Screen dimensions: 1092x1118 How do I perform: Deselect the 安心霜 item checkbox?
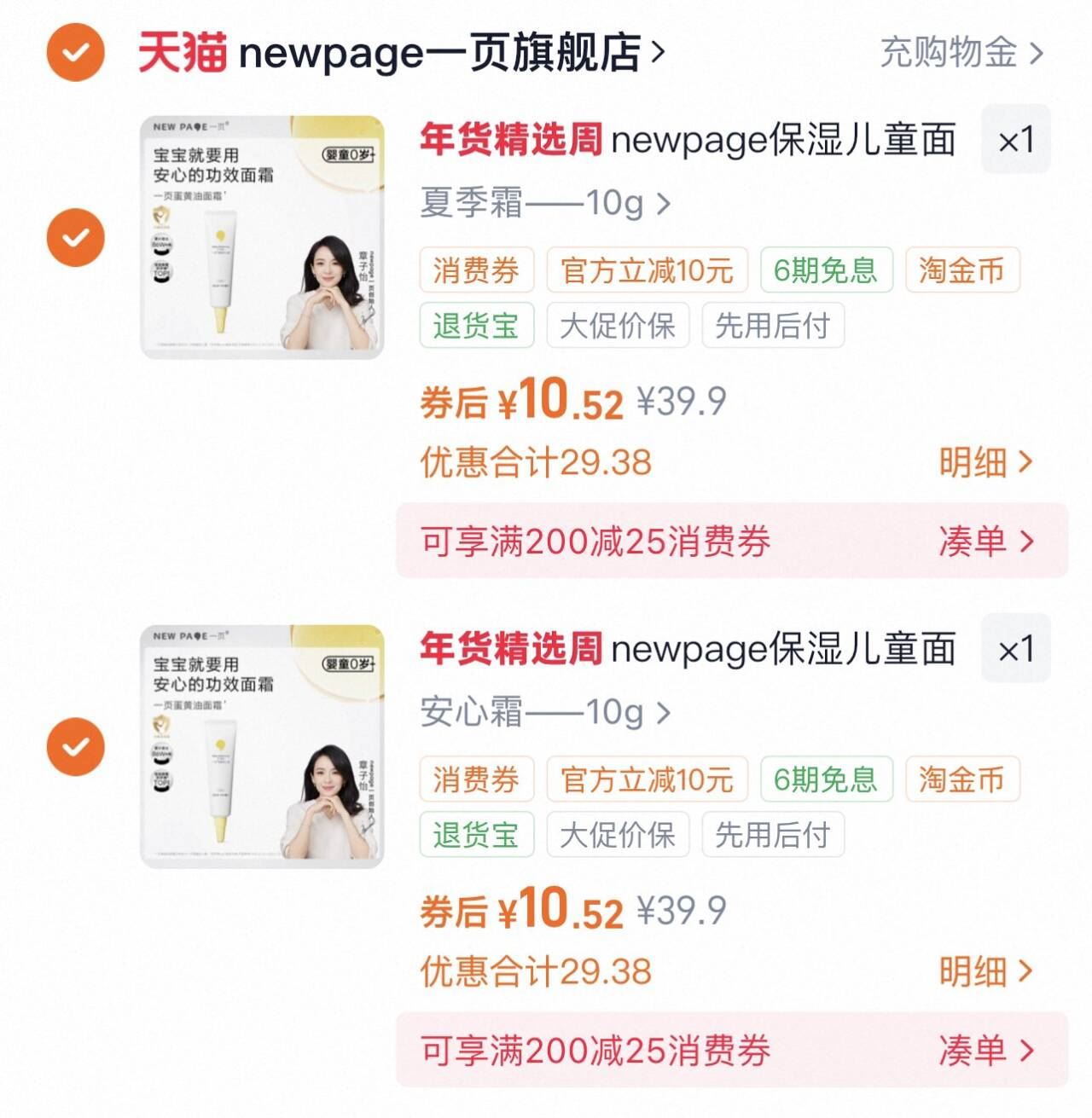[x=76, y=746]
